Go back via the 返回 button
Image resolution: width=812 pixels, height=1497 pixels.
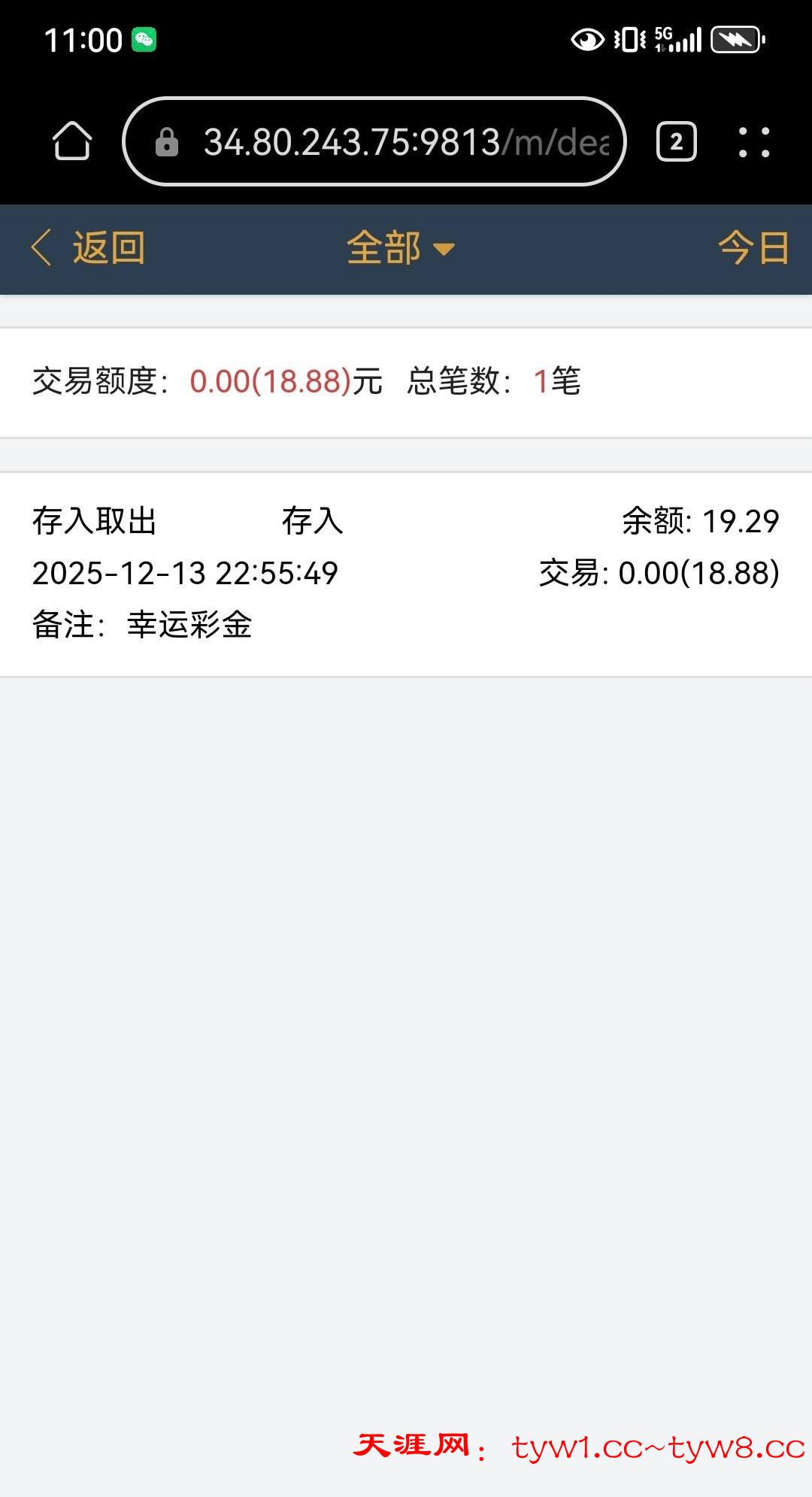pos(88,248)
